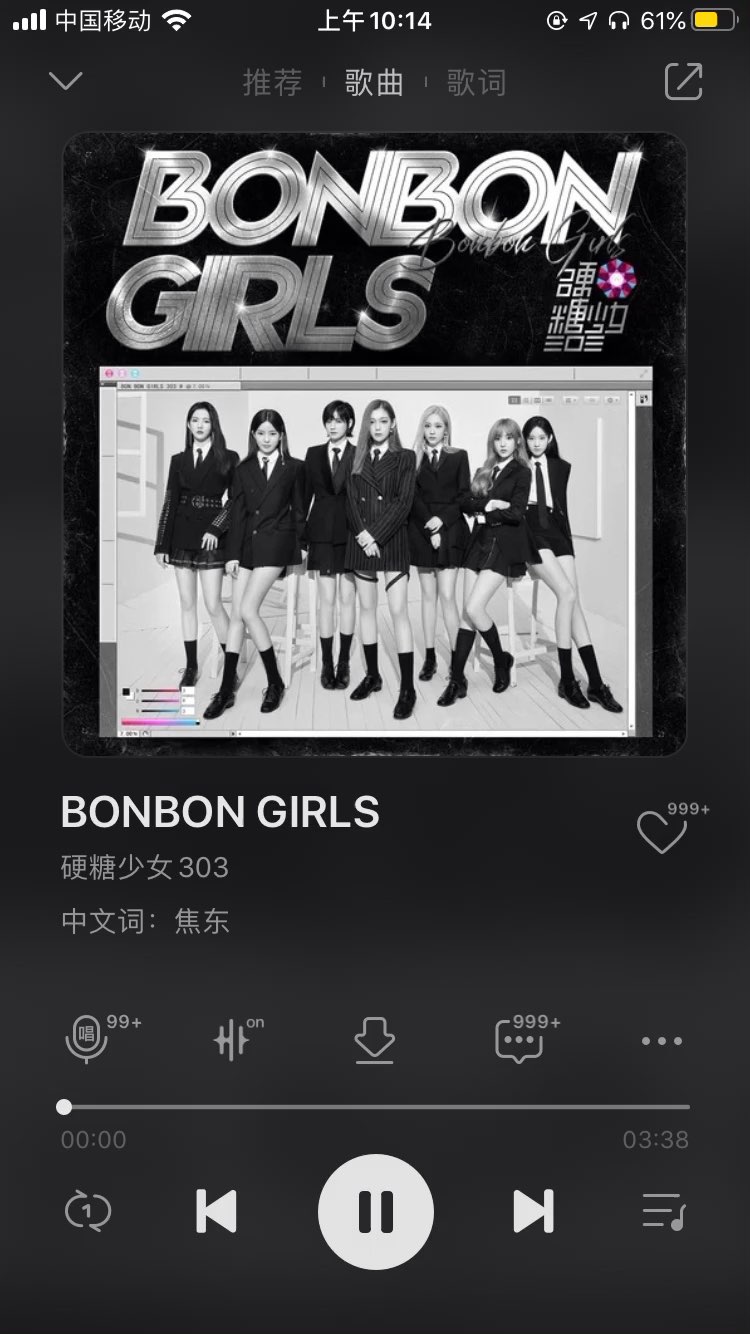Share the song via share icon

[x=682, y=81]
